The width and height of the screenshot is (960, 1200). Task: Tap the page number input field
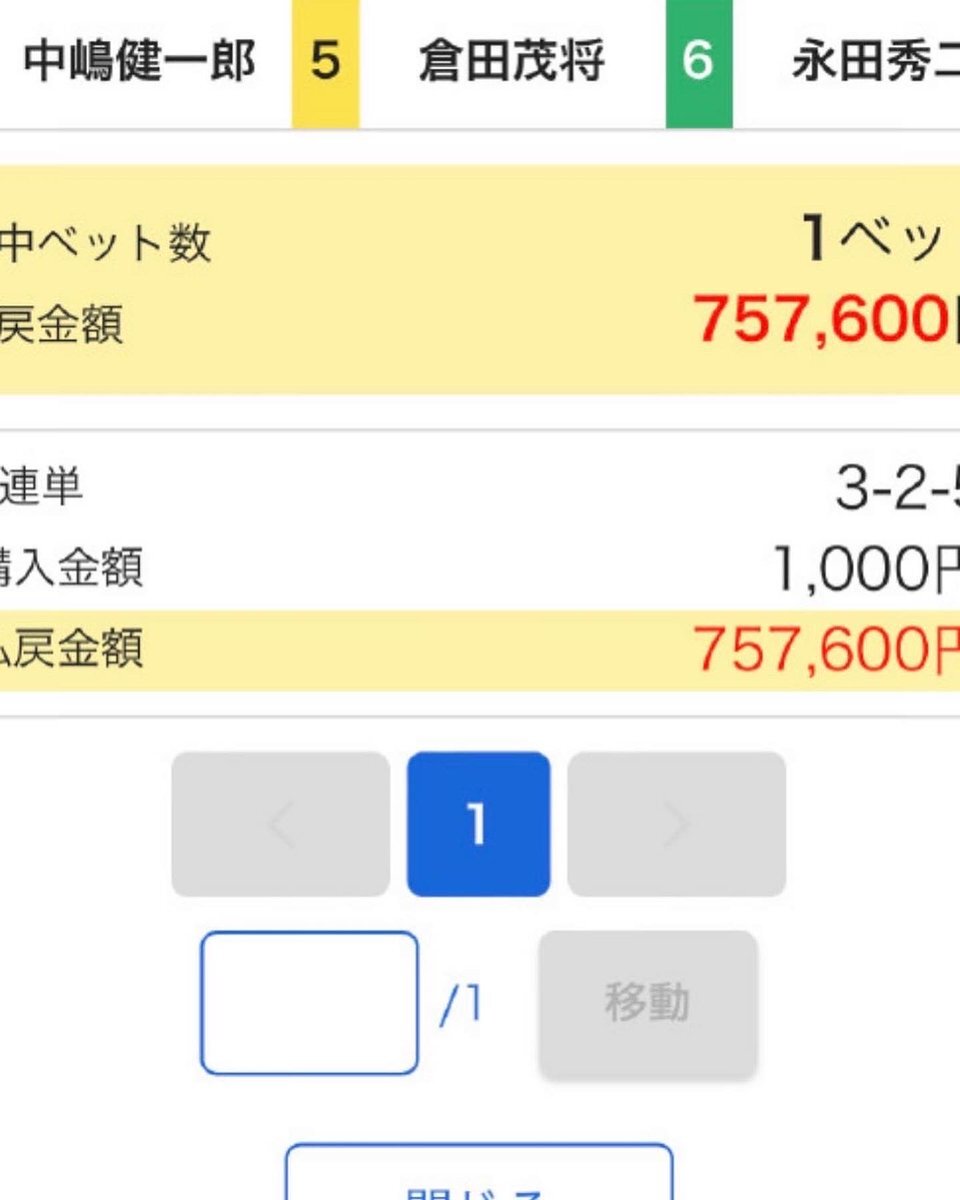pos(309,1003)
